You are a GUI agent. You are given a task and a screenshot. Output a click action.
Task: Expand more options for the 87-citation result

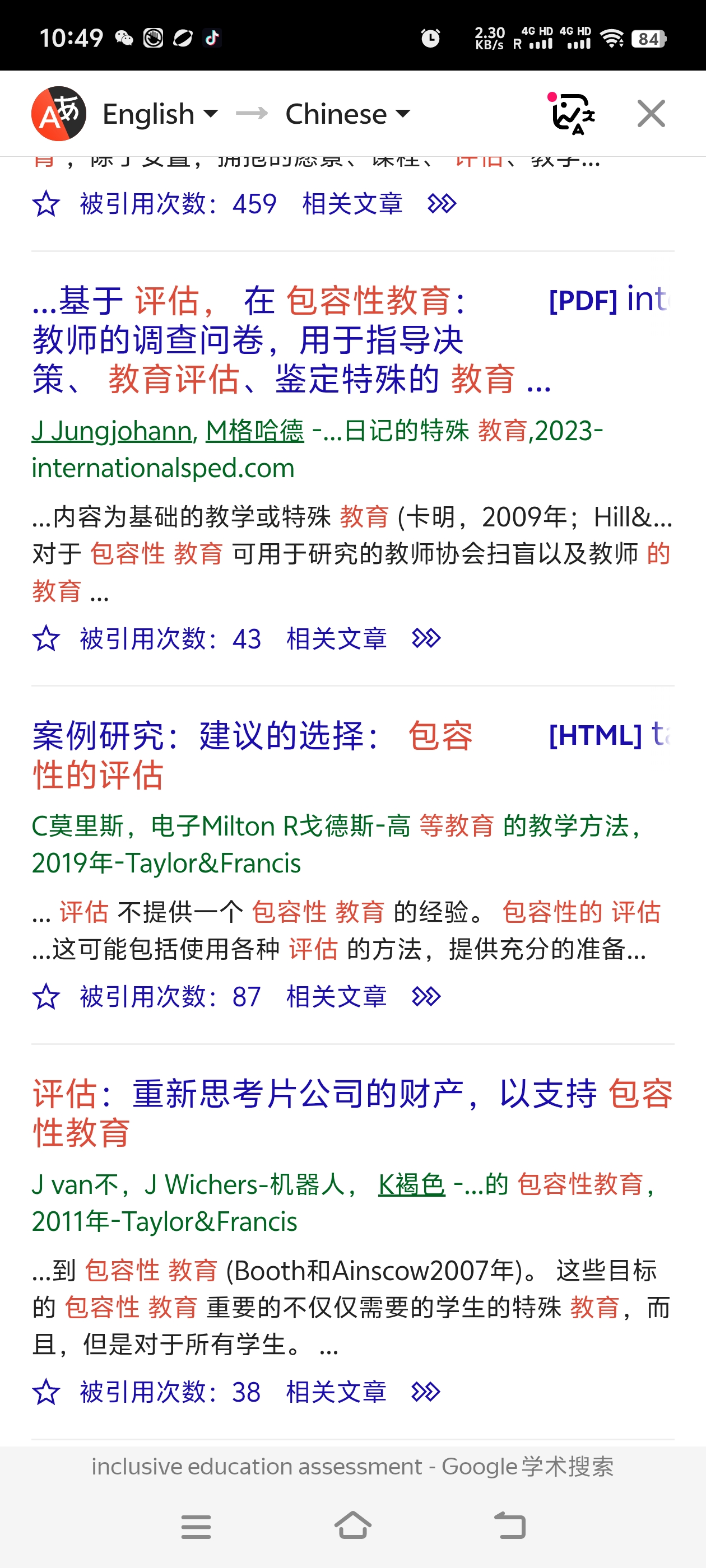[x=426, y=996]
